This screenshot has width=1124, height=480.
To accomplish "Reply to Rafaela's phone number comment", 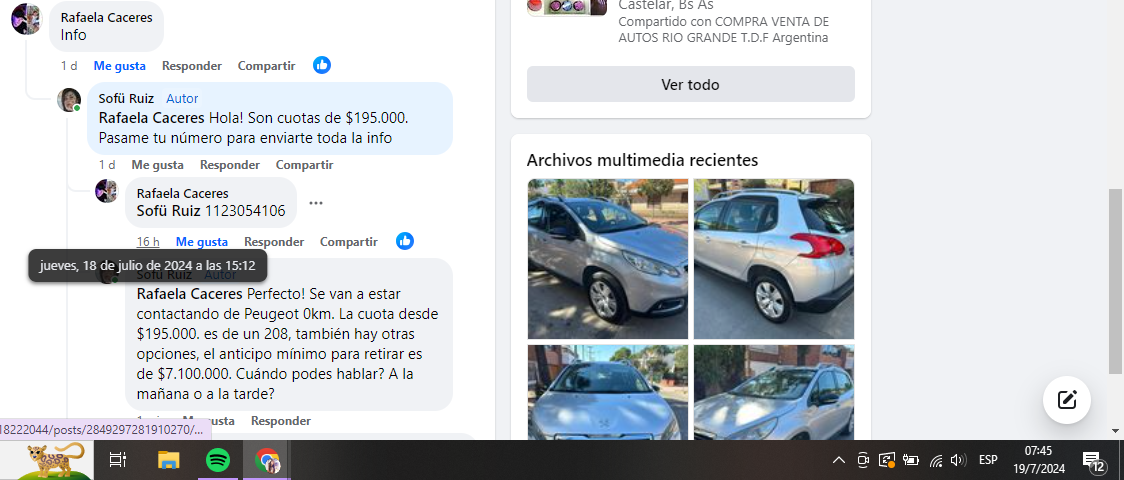I will pyautogui.click(x=274, y=242).
